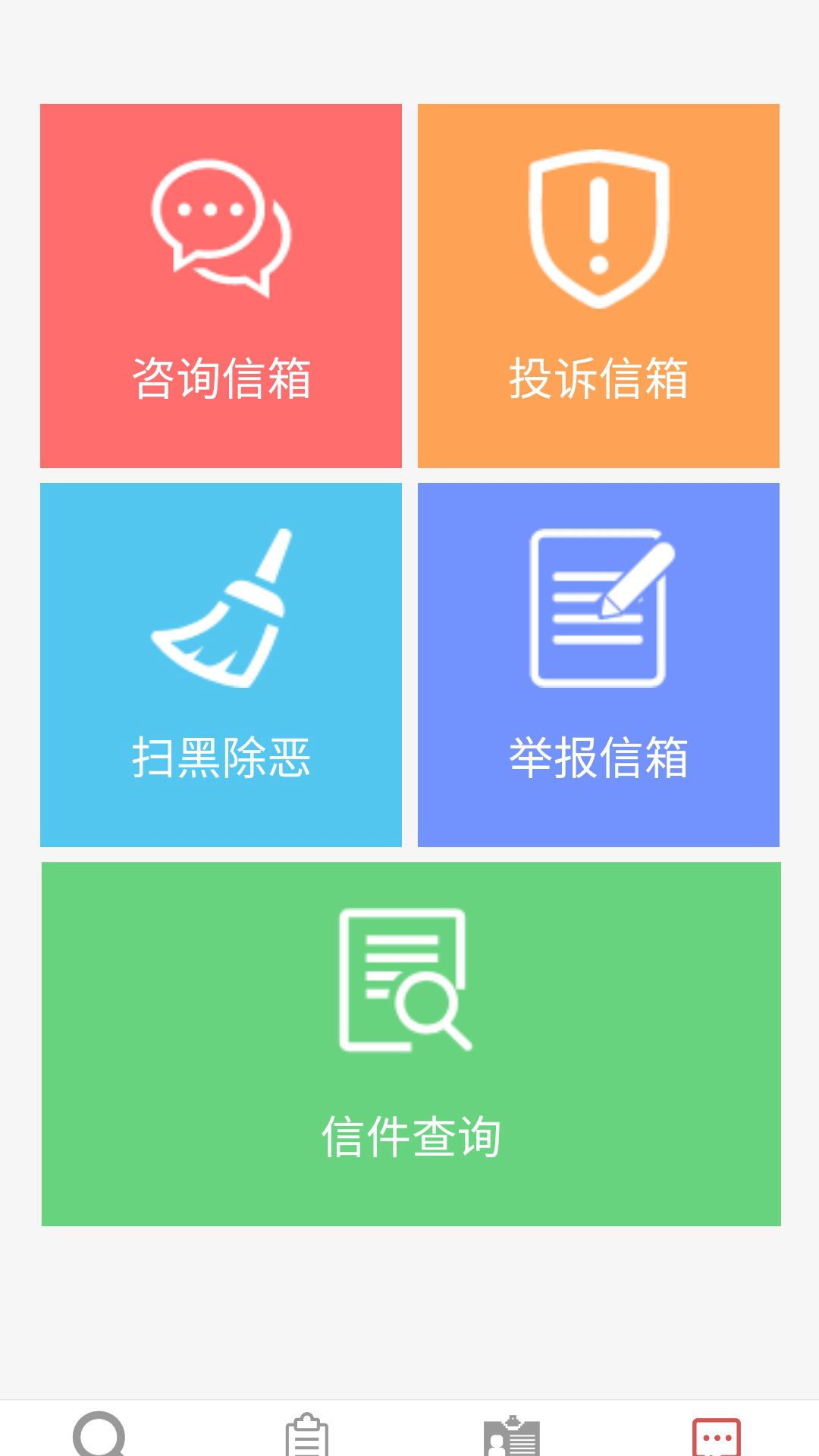Open the 举报信箱 report mailbox

click(598, 664)
